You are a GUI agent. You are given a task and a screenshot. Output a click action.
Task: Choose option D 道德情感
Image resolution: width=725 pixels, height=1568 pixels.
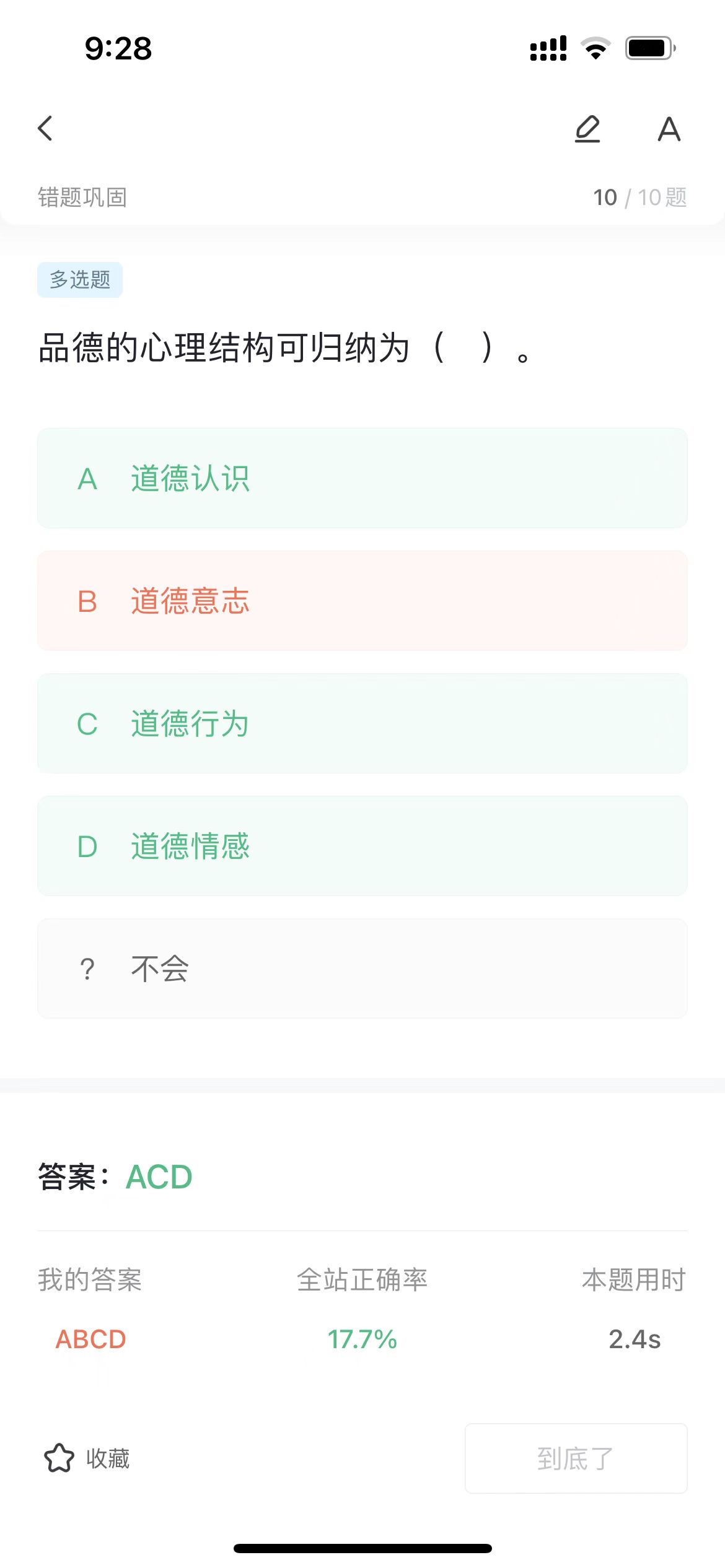point(362,846)
